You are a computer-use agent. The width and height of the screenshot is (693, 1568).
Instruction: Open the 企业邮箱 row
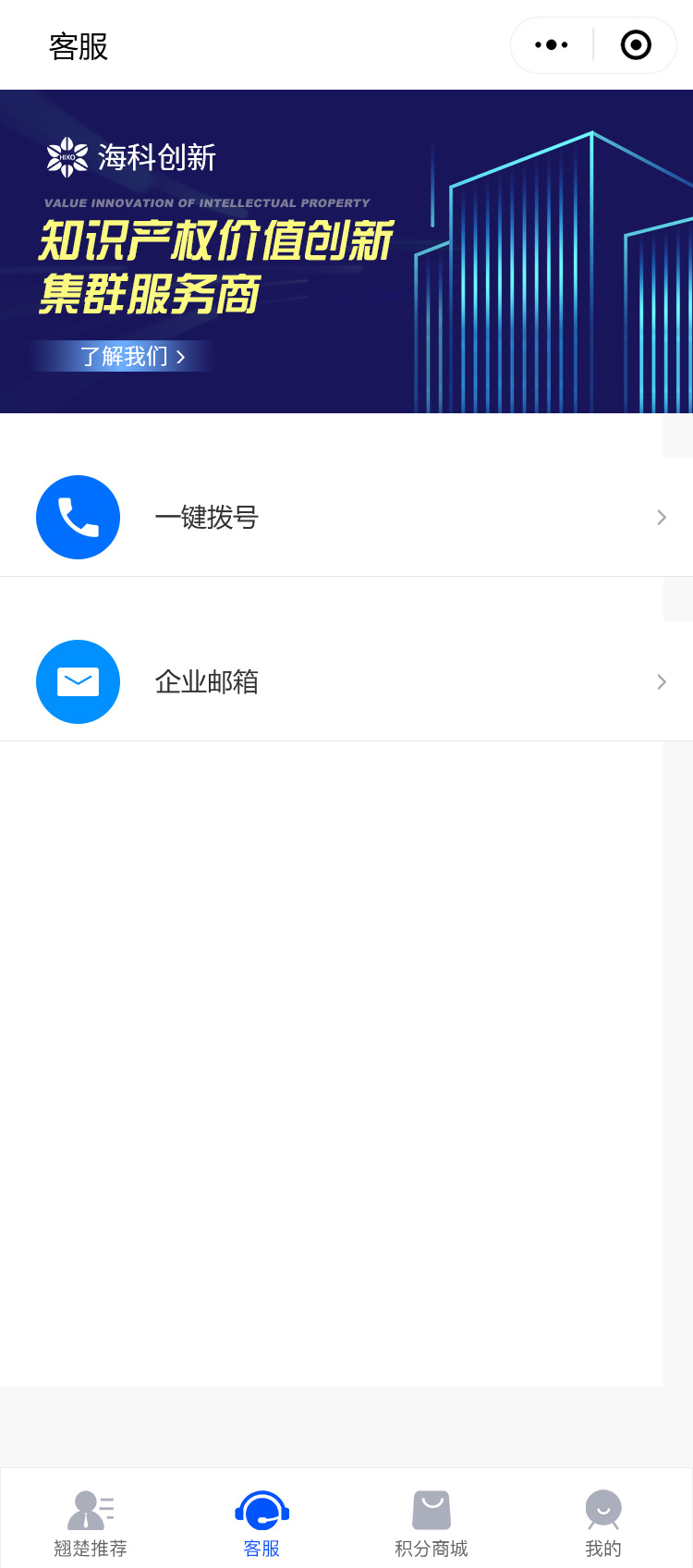pos(346,682)
